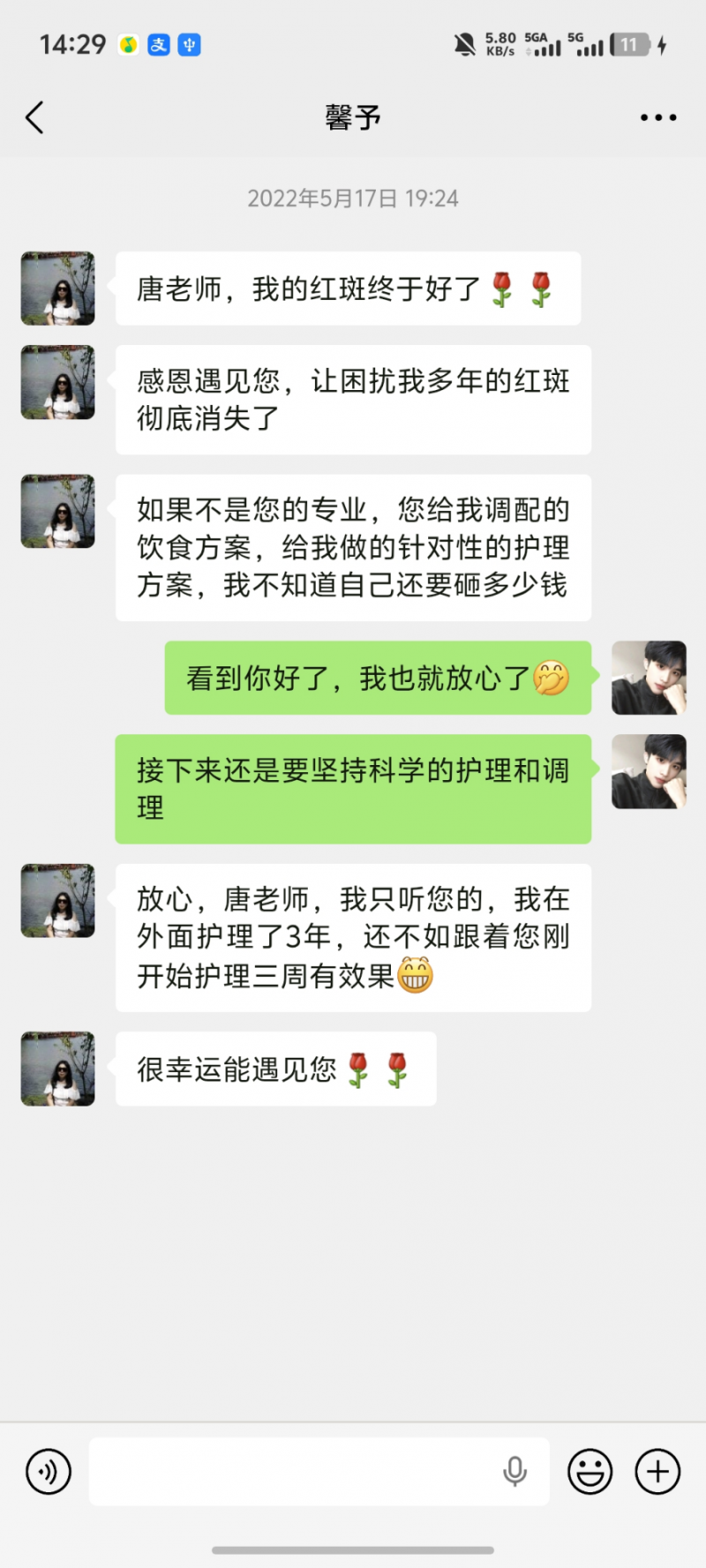This screenshot has height=1568, width=706.
Task: Switch to voice message input
Action: (49, 1472)
